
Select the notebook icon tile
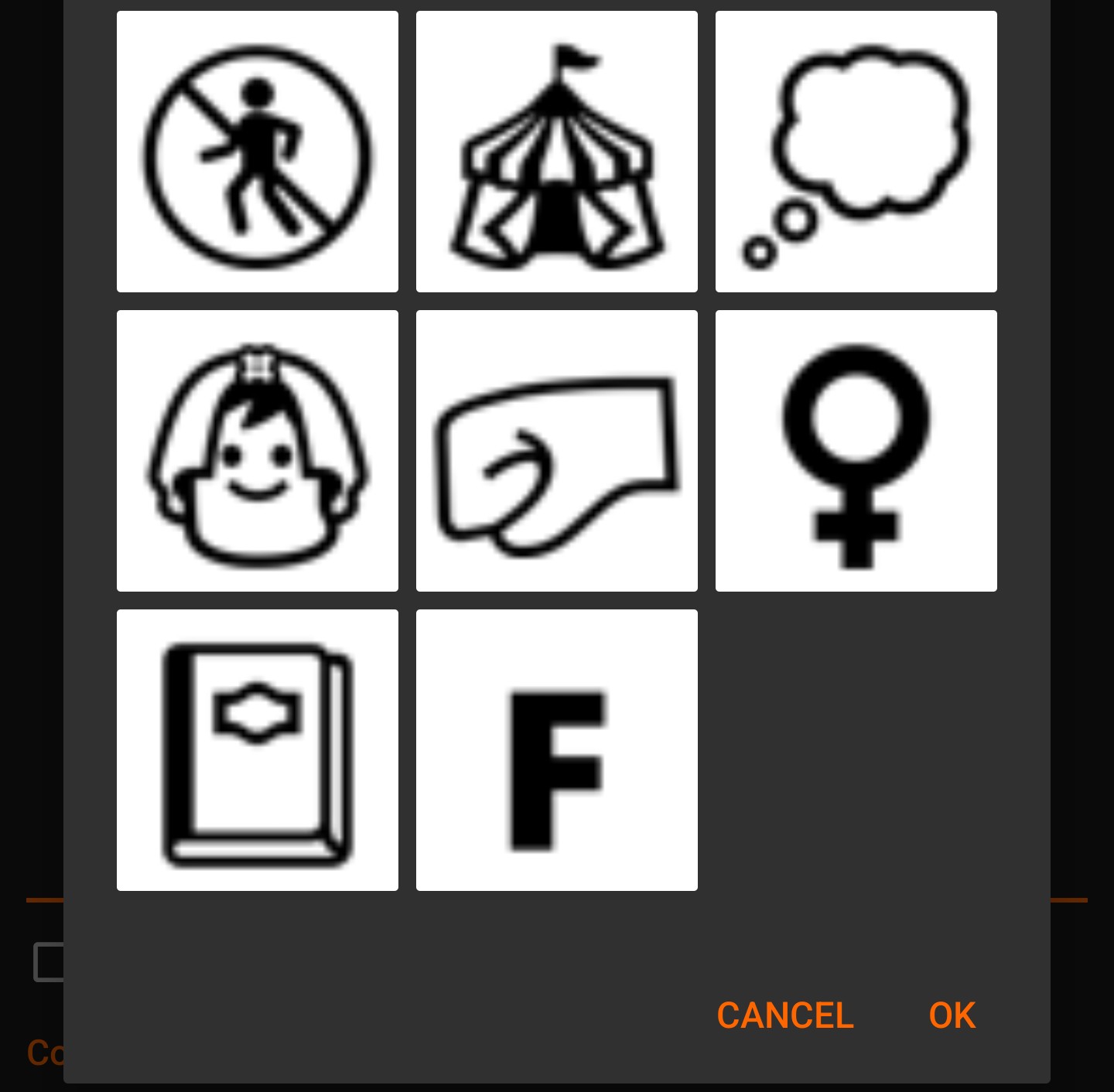[258, 750]
